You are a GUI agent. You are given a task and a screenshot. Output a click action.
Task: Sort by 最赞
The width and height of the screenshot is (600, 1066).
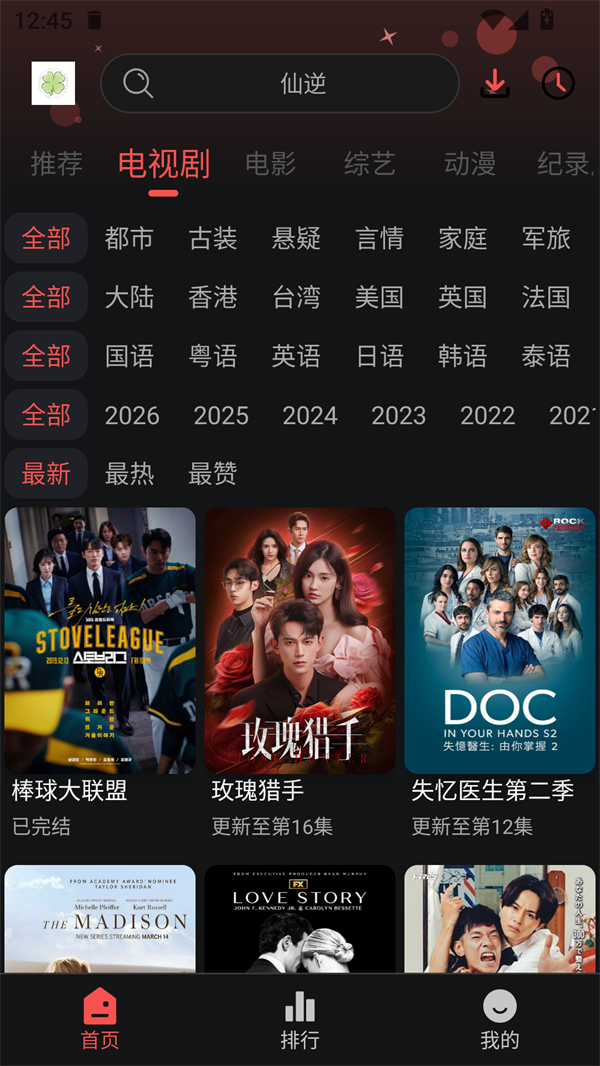213,474
